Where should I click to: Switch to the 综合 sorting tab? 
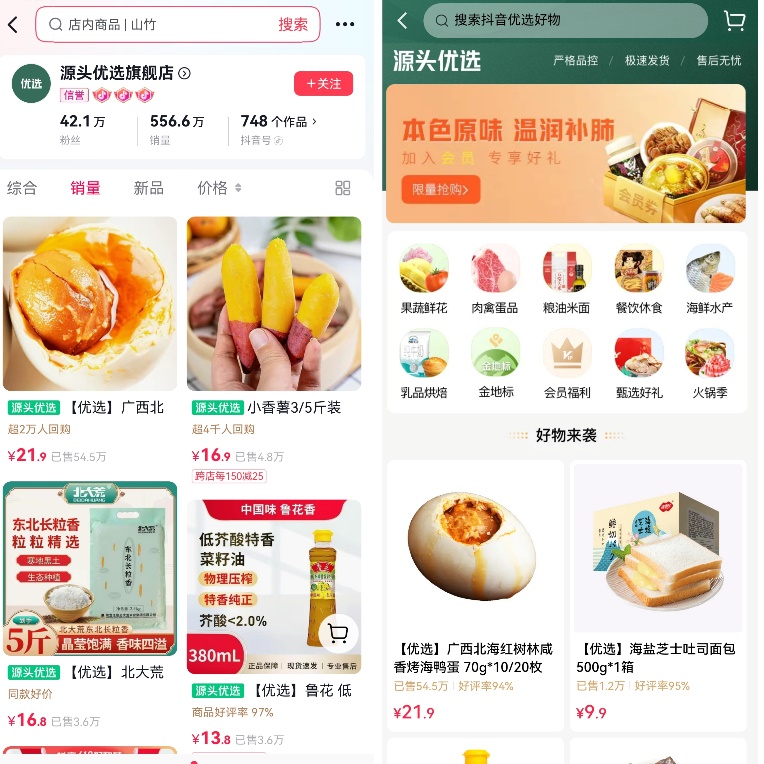click(x=22, y=188)
